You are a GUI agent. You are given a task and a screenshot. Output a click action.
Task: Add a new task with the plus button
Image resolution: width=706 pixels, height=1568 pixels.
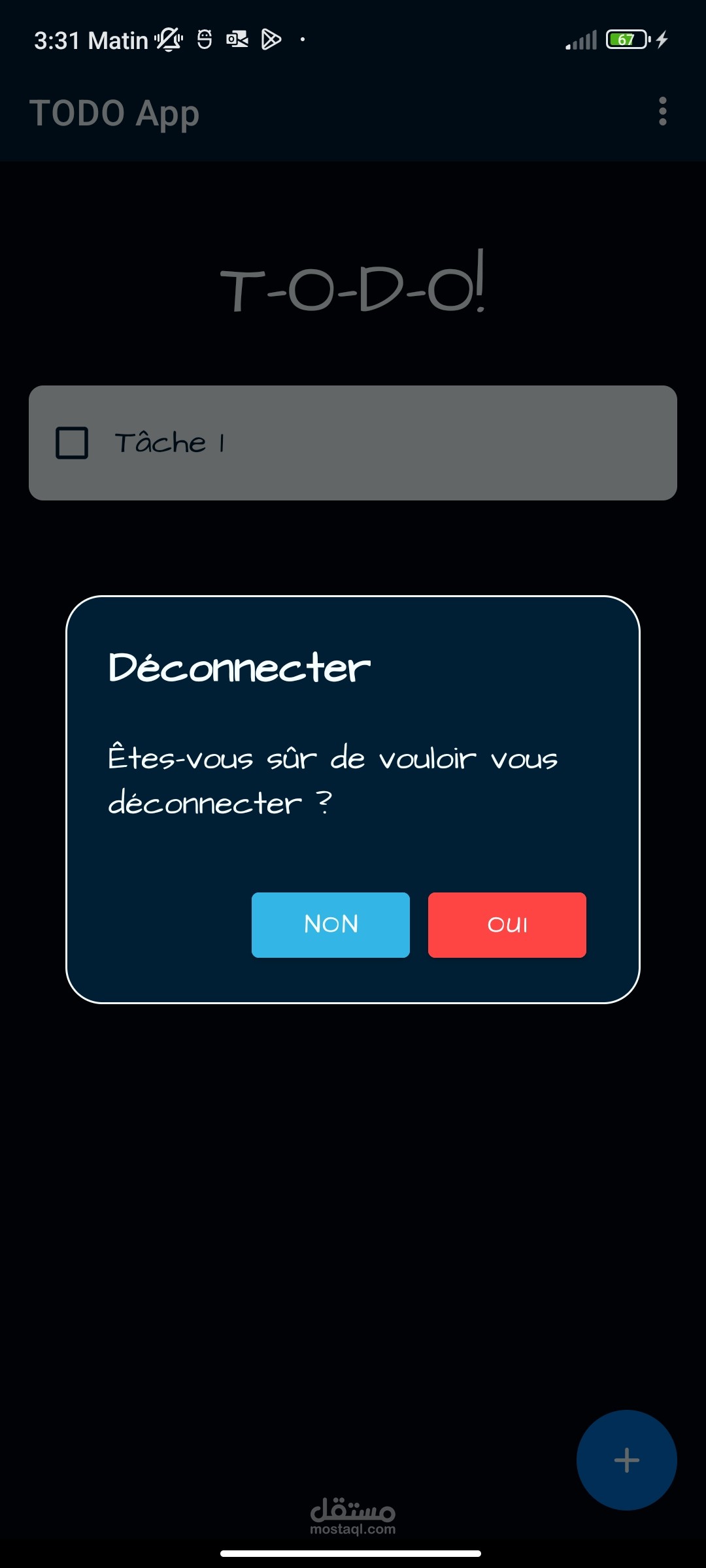(x=626, y=1460)
